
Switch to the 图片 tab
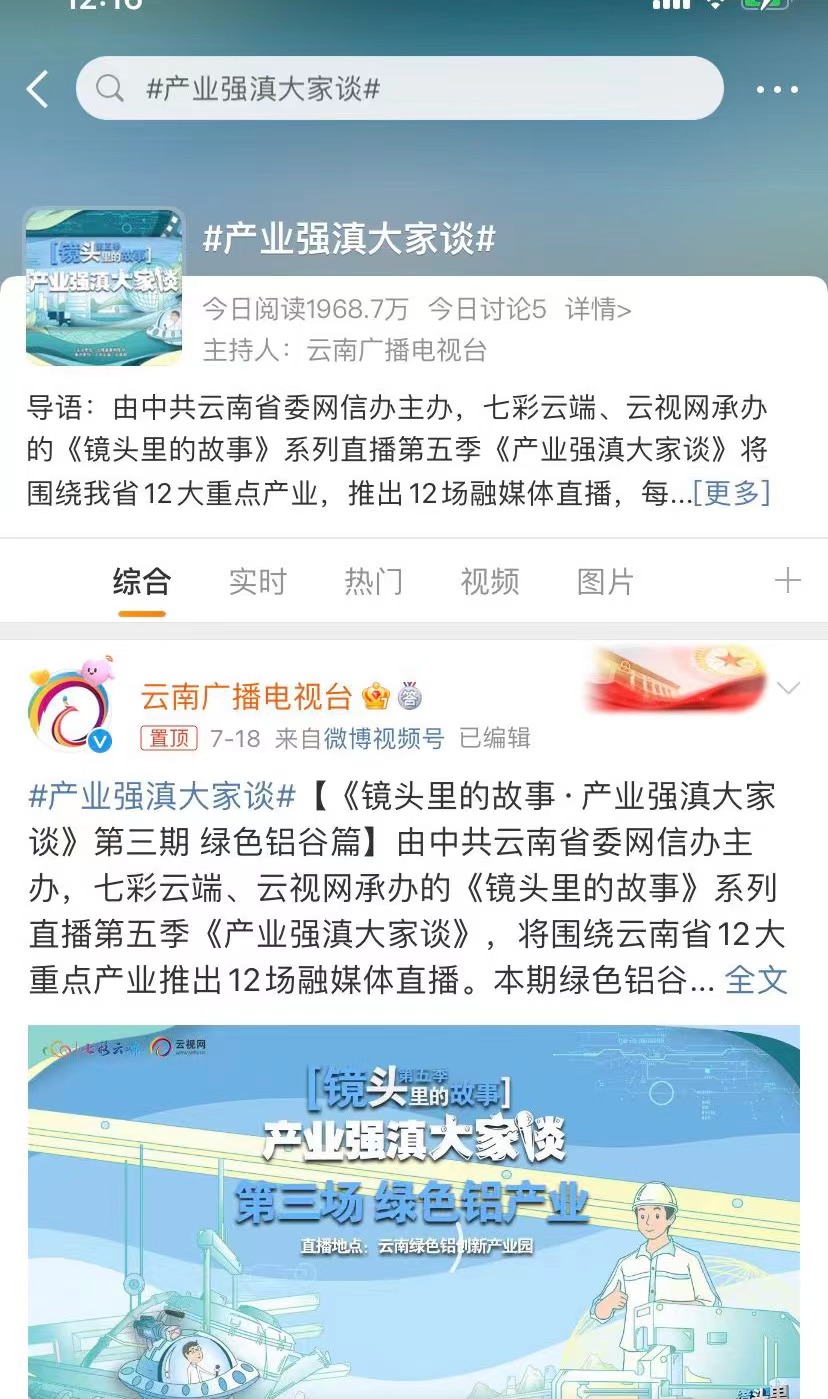coord(606,582)
